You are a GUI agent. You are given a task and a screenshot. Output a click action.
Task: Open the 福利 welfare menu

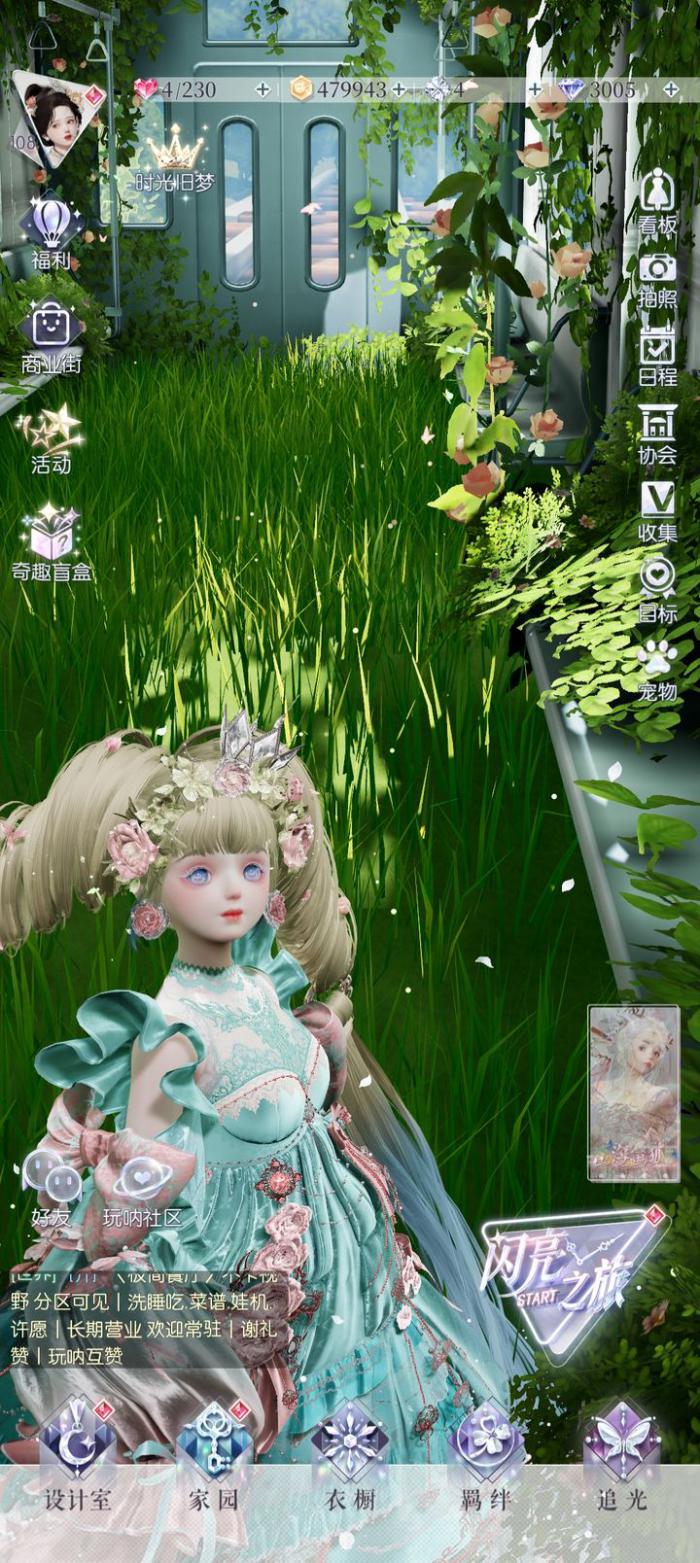(50, 231)
